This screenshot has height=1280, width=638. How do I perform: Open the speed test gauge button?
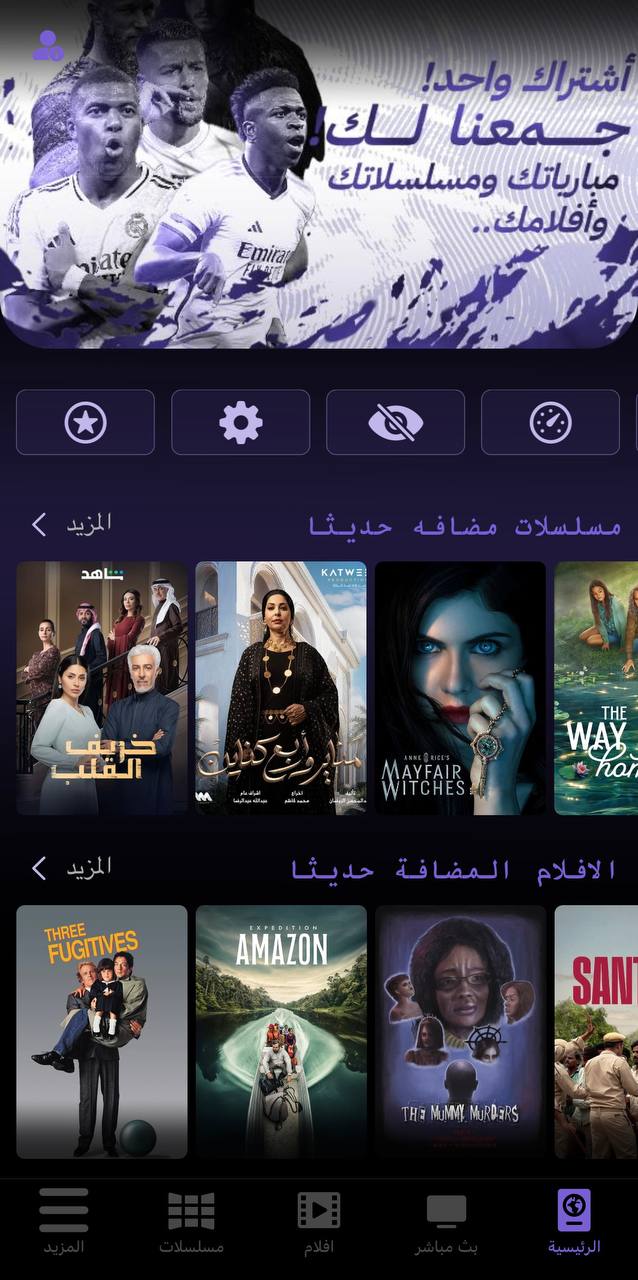pos(550,423)
